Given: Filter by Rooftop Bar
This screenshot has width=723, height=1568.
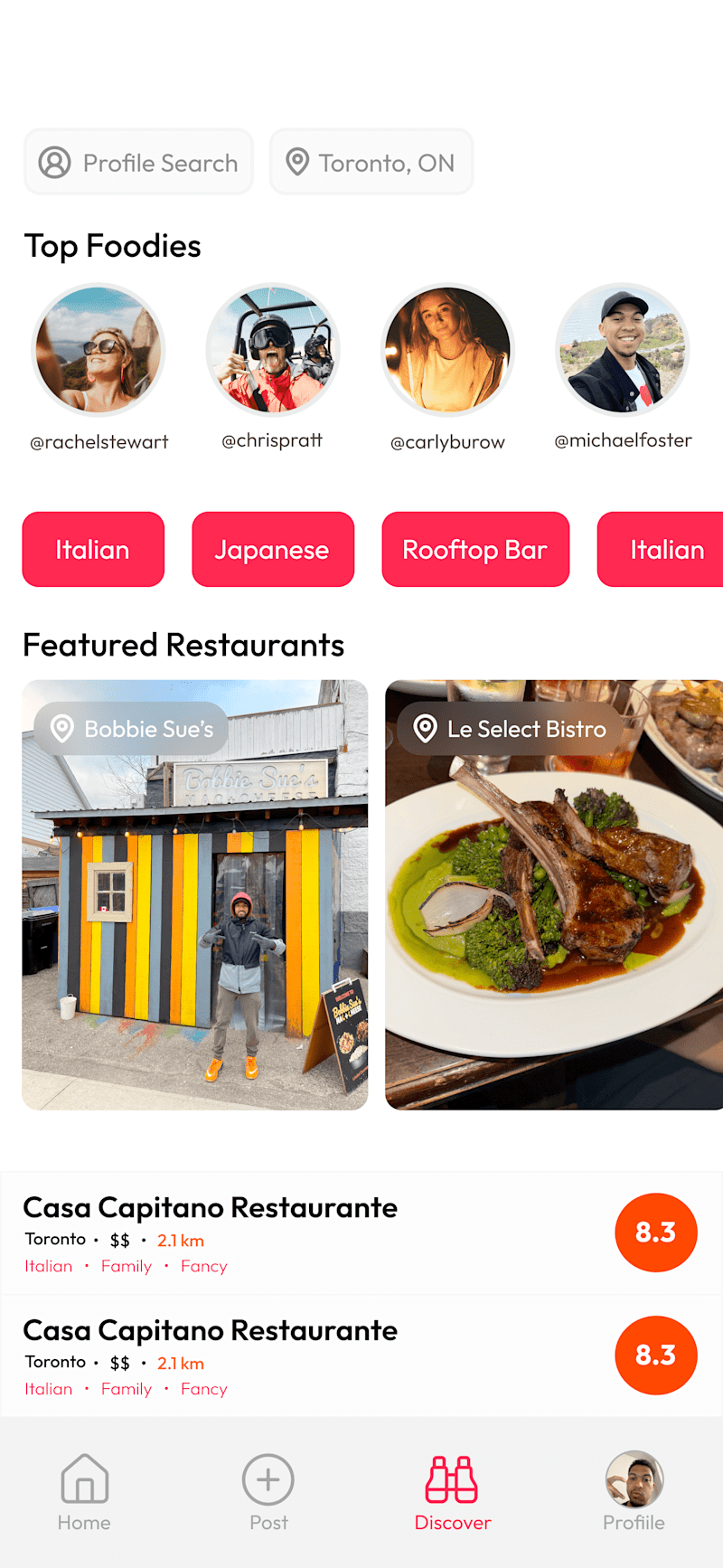Looking at the screenshot, I should click(475, 550).
